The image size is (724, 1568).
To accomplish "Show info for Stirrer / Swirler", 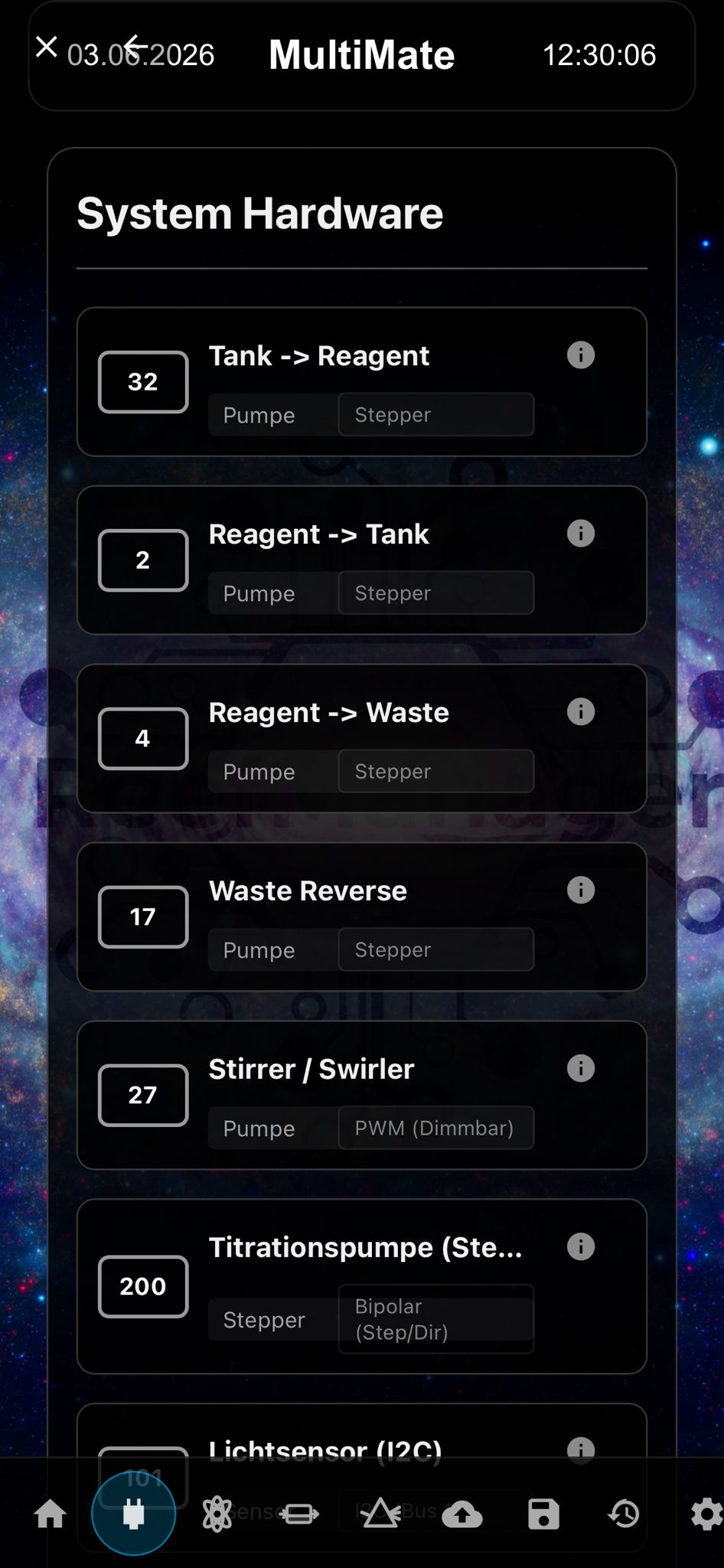I will (x=581, y=1069).
